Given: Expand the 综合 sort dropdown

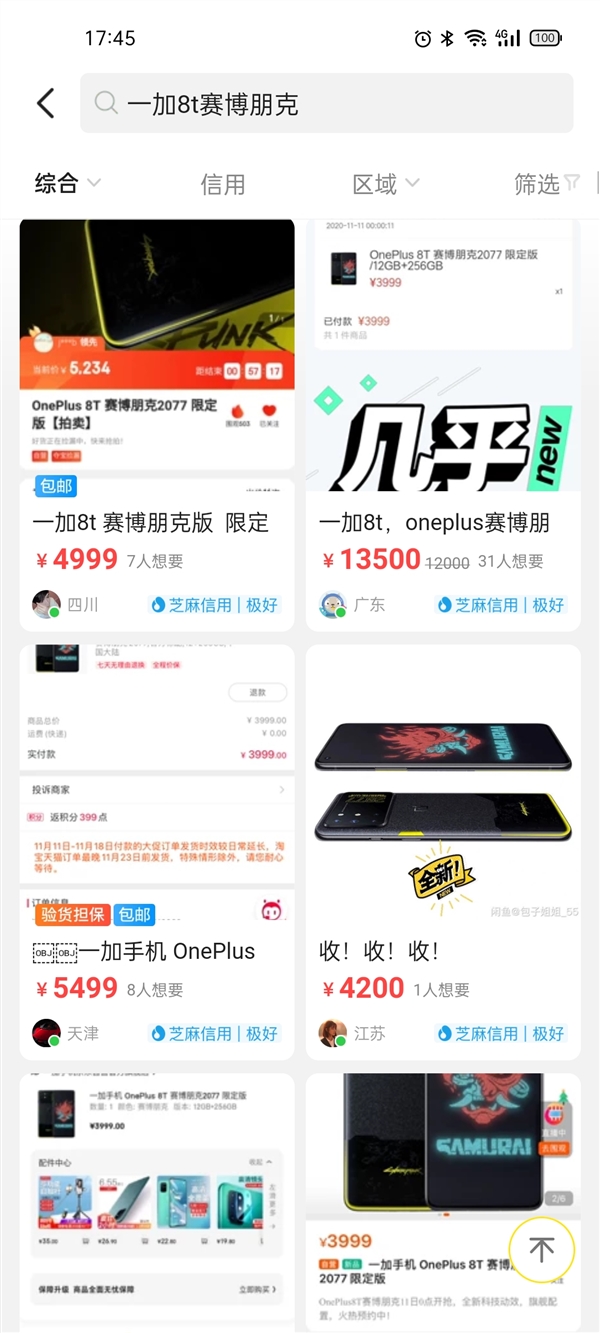Looking at the screenshot, I should 67,184.
